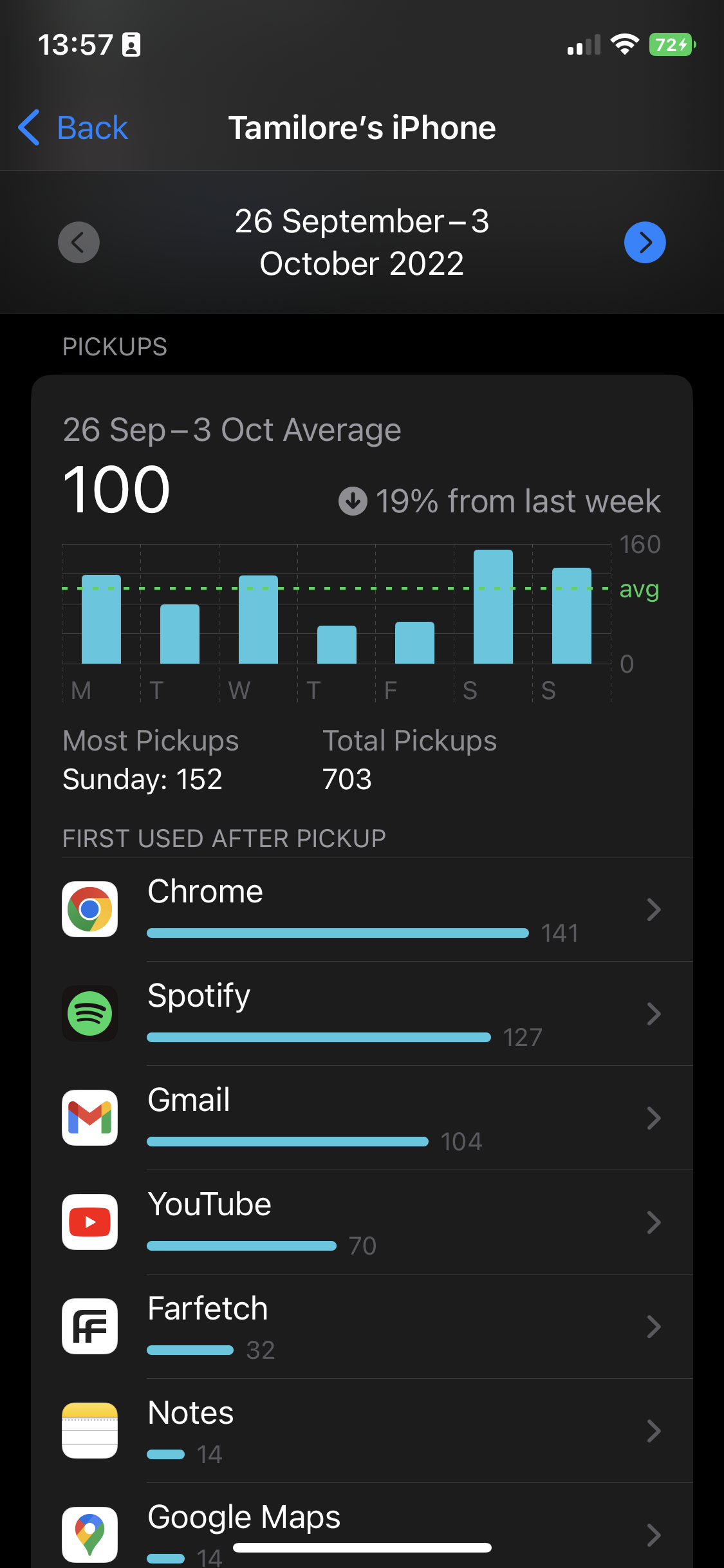The width and height of the screenshot is (724, 1568).
Task: Advance to the next week
Action: coord(645,243)
